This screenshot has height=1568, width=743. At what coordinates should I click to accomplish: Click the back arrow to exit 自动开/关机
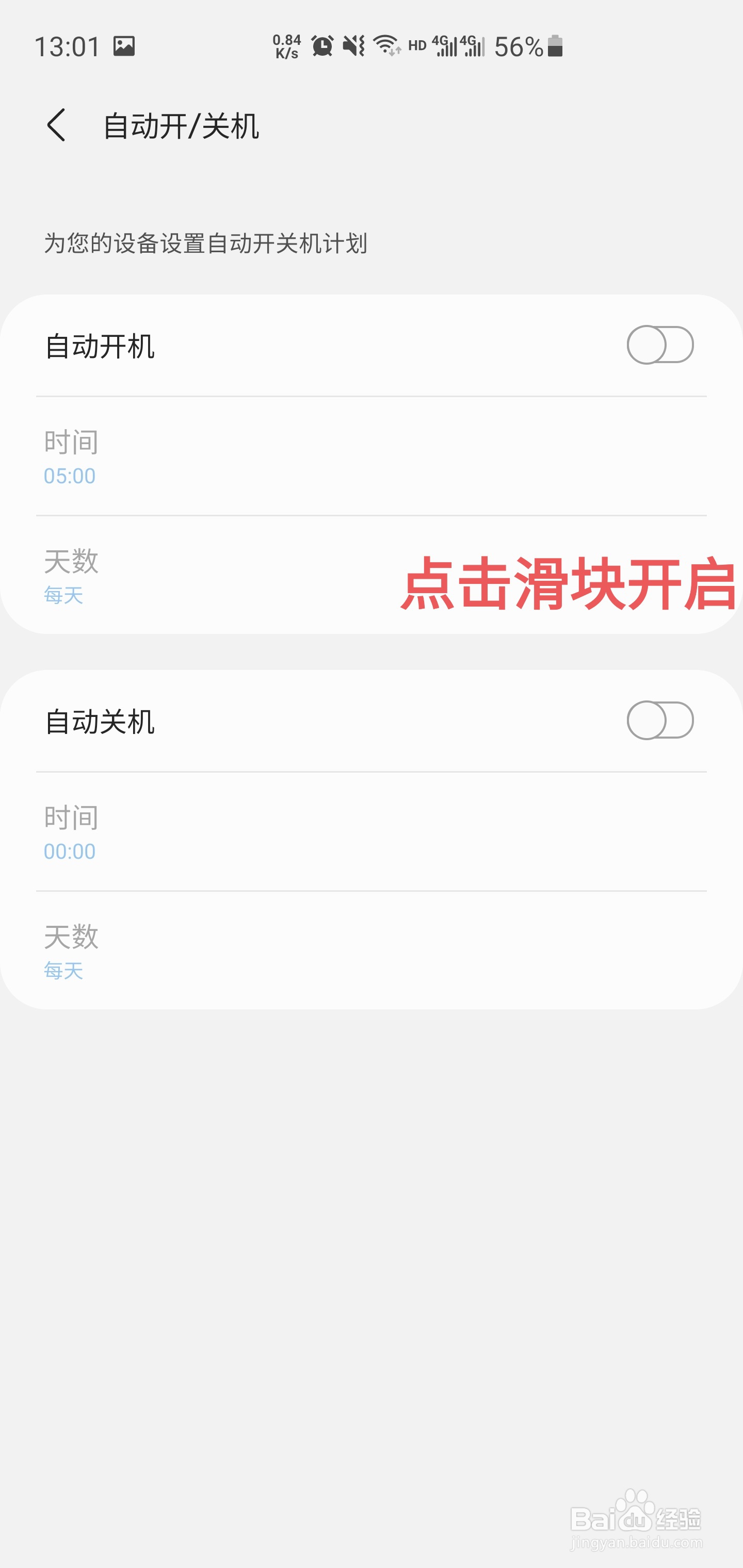click(x=58, y=126)
